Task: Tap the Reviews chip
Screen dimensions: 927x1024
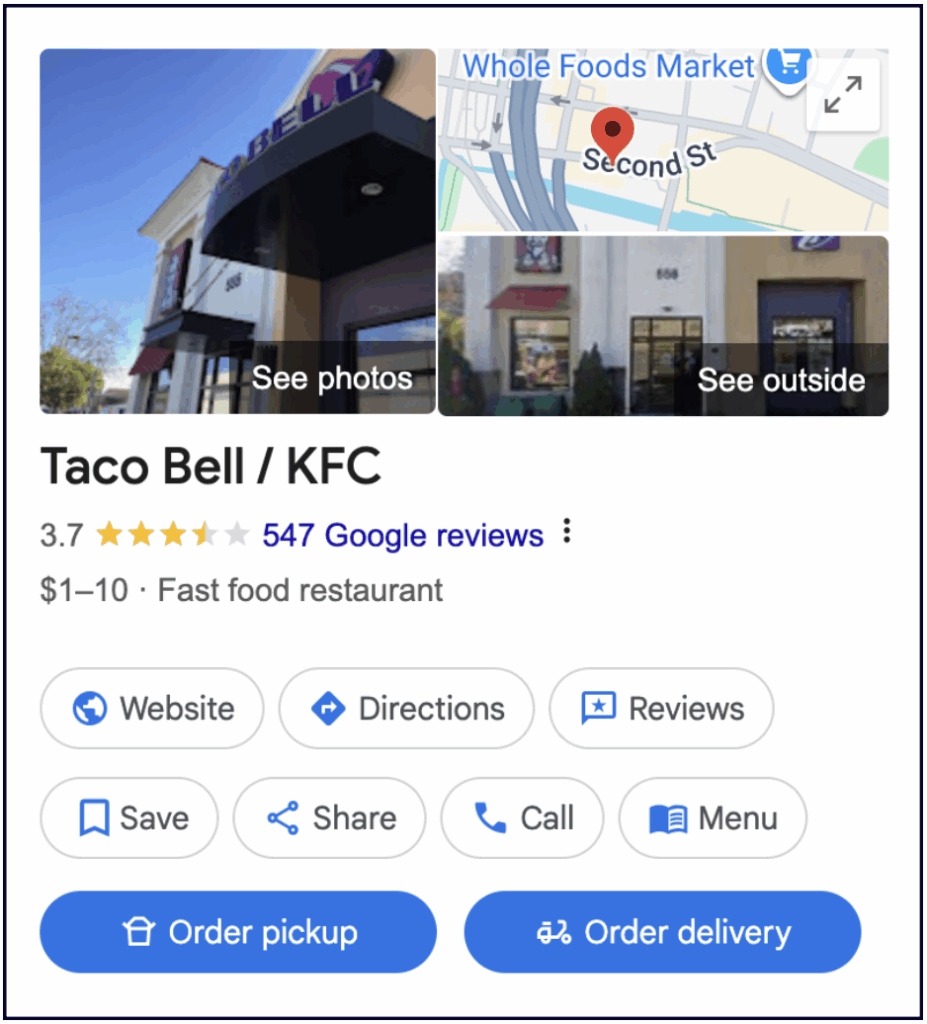Action: (x=661, y=709)
